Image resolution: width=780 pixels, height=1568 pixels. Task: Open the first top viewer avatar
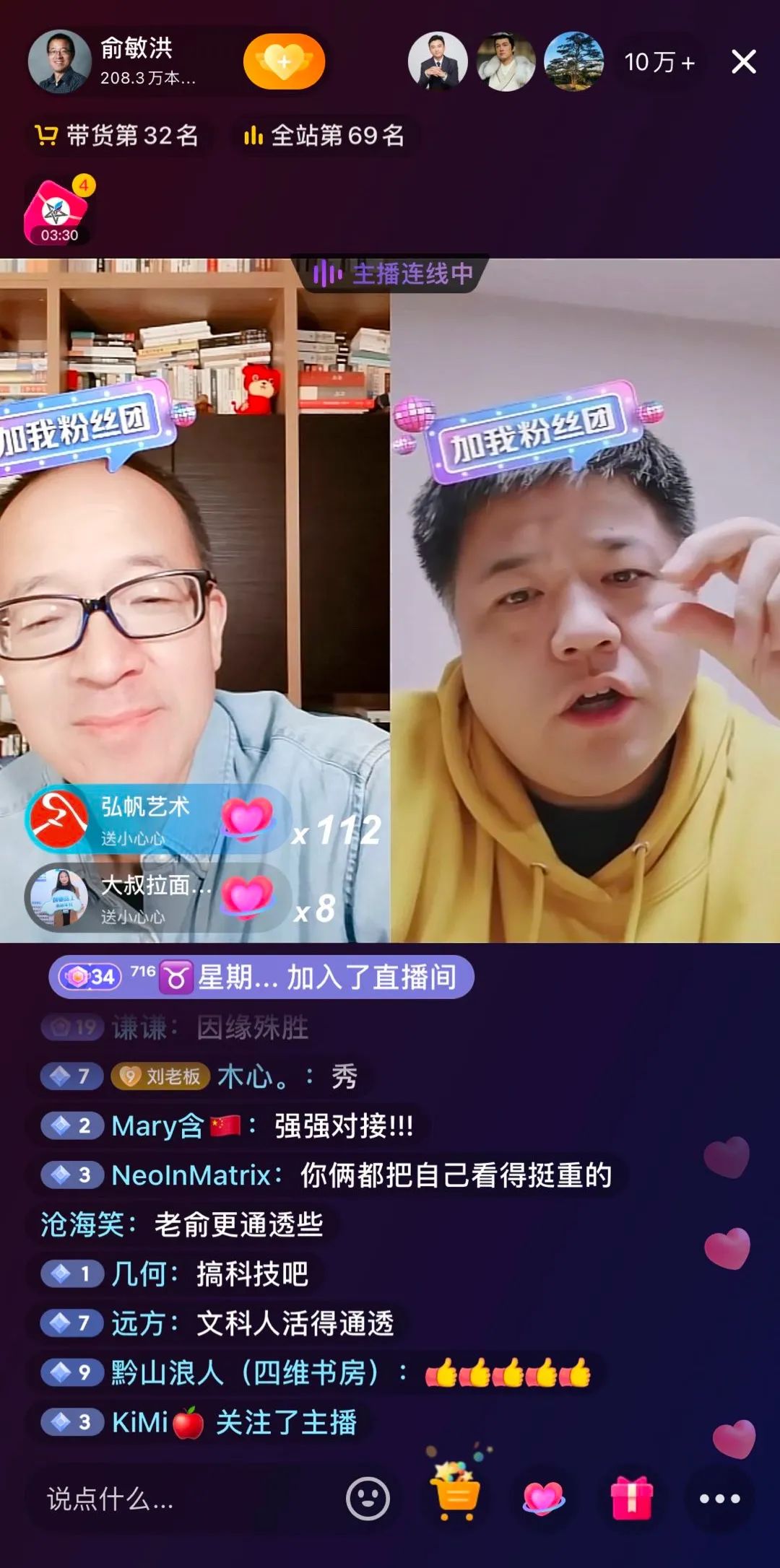(438, 62)
